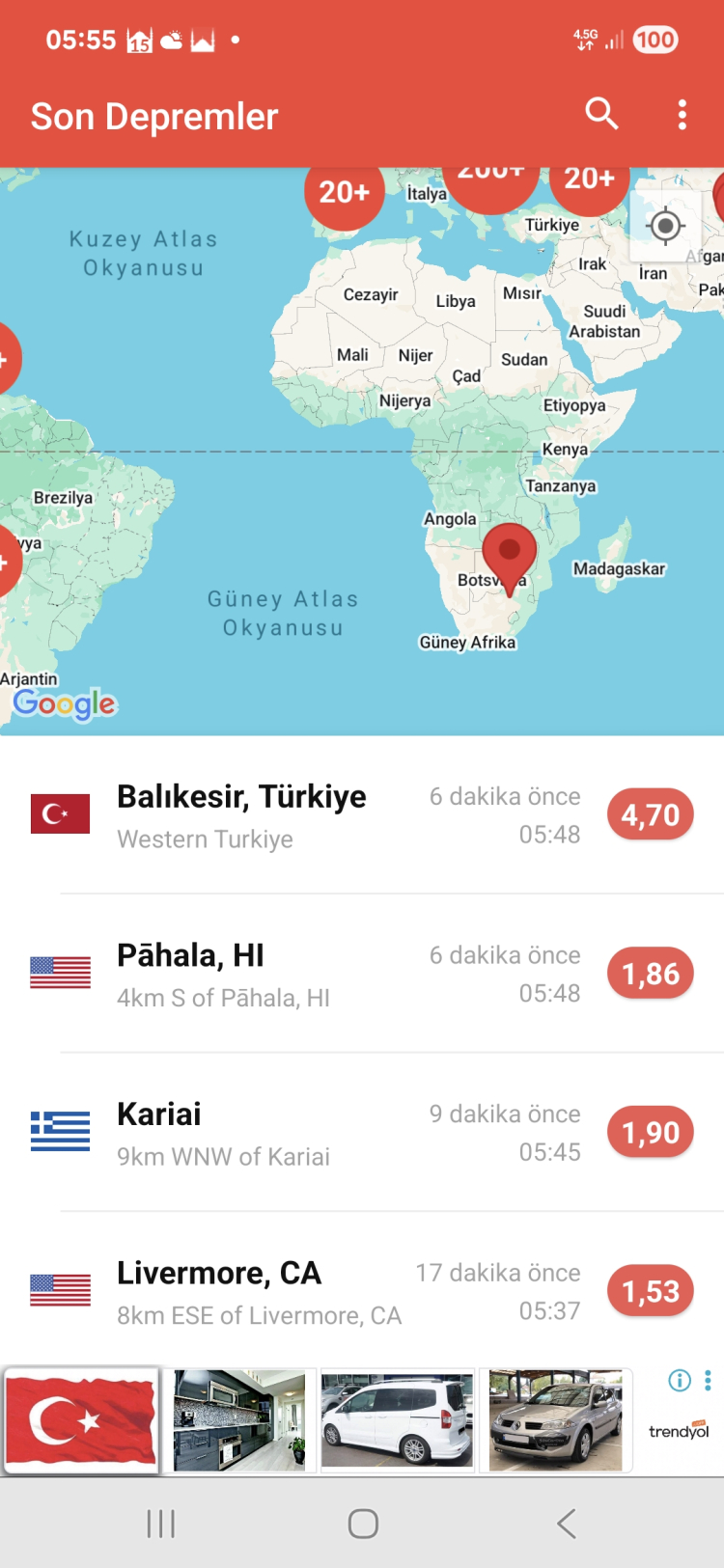724x1568 pixels.
Task: Open the search icon in the app bar
Action: 600,114
